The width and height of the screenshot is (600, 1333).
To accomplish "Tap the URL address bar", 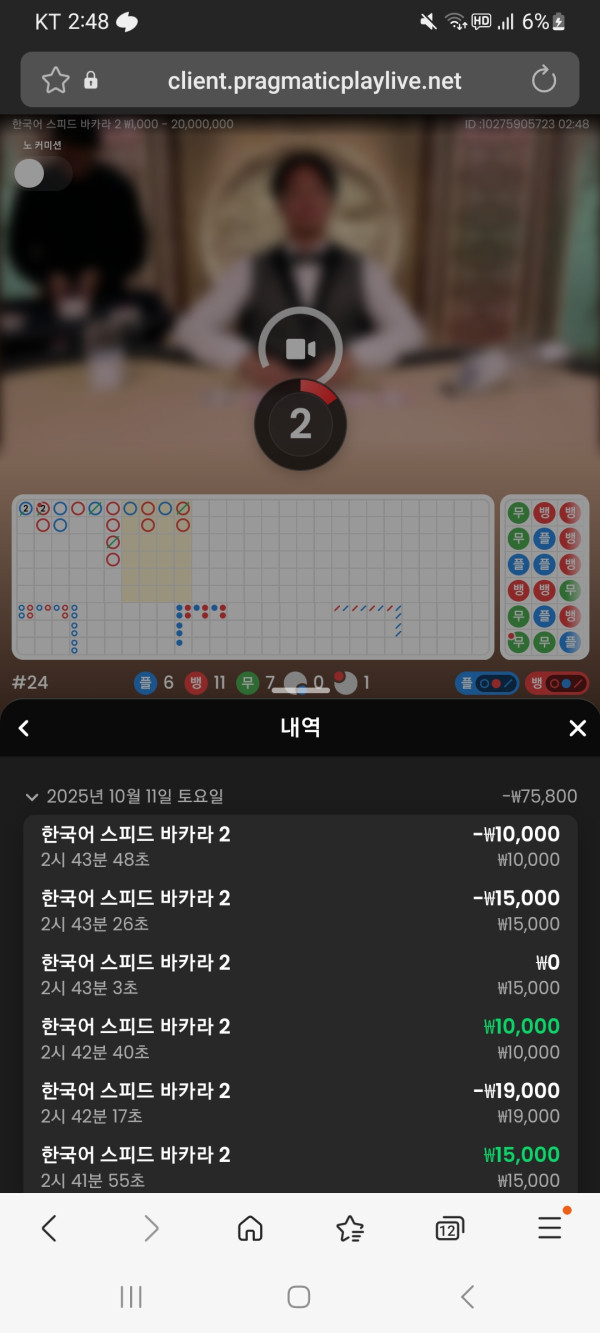I will 314,81.
